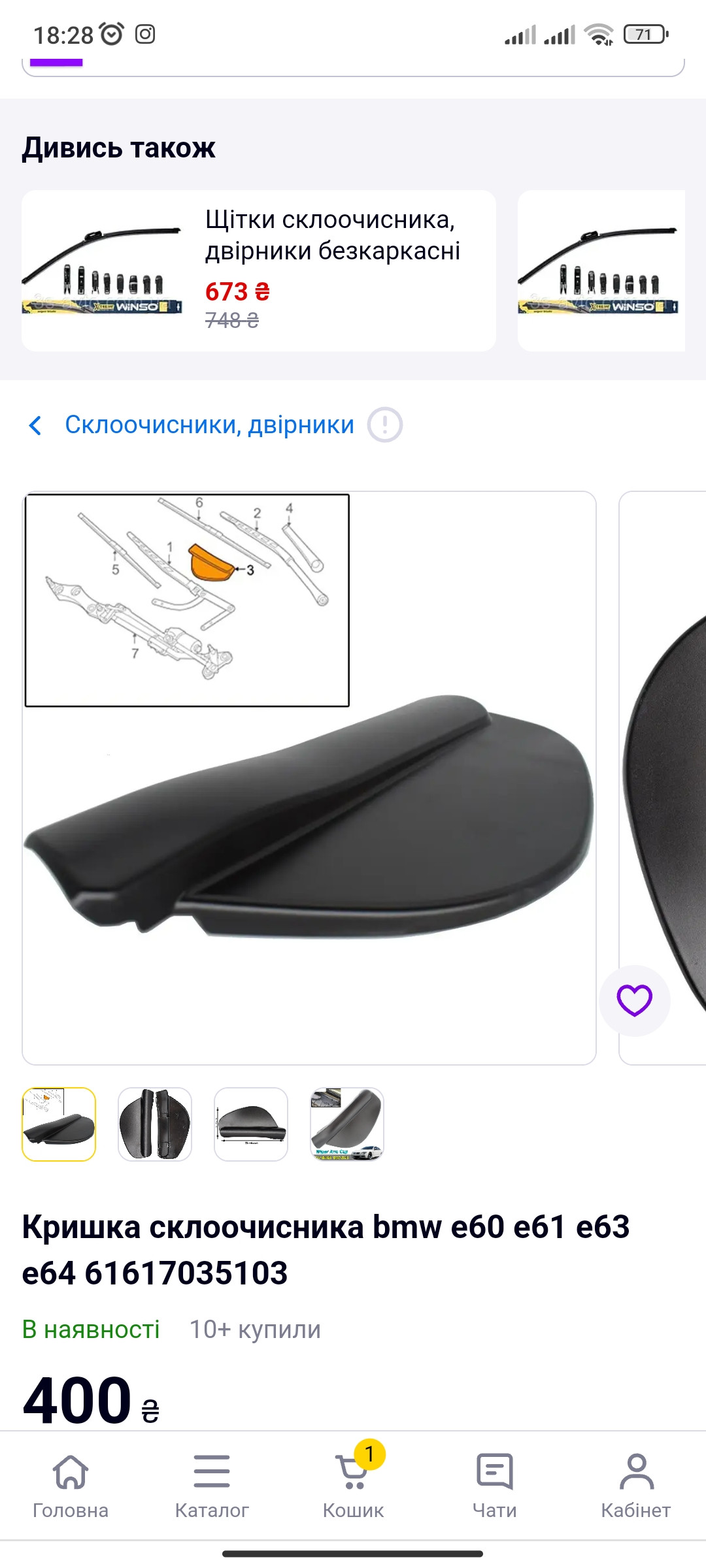Screen dimensions: 706x1568
Task: Tap the exclamation info icon beside category
Action: click(385, 425)
